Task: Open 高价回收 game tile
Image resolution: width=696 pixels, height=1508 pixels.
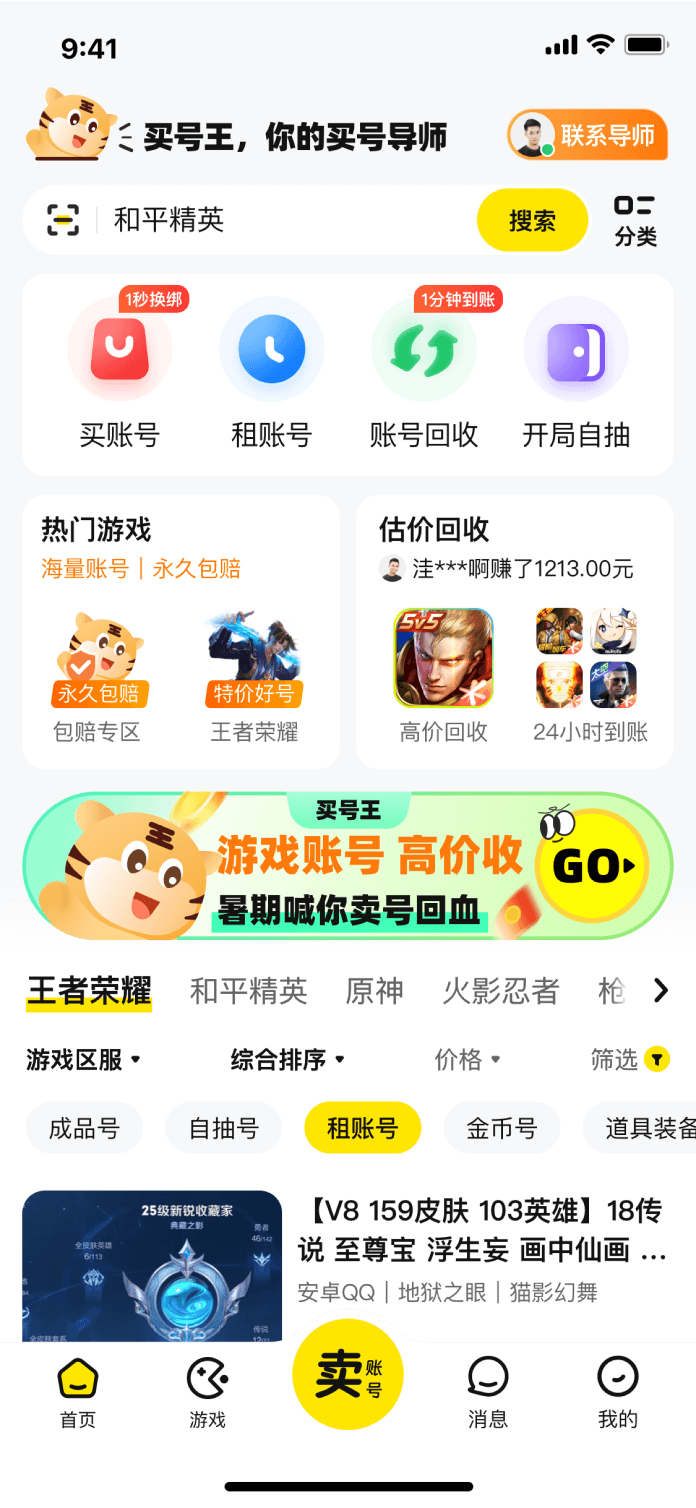Action: click(x=443, y=676)
